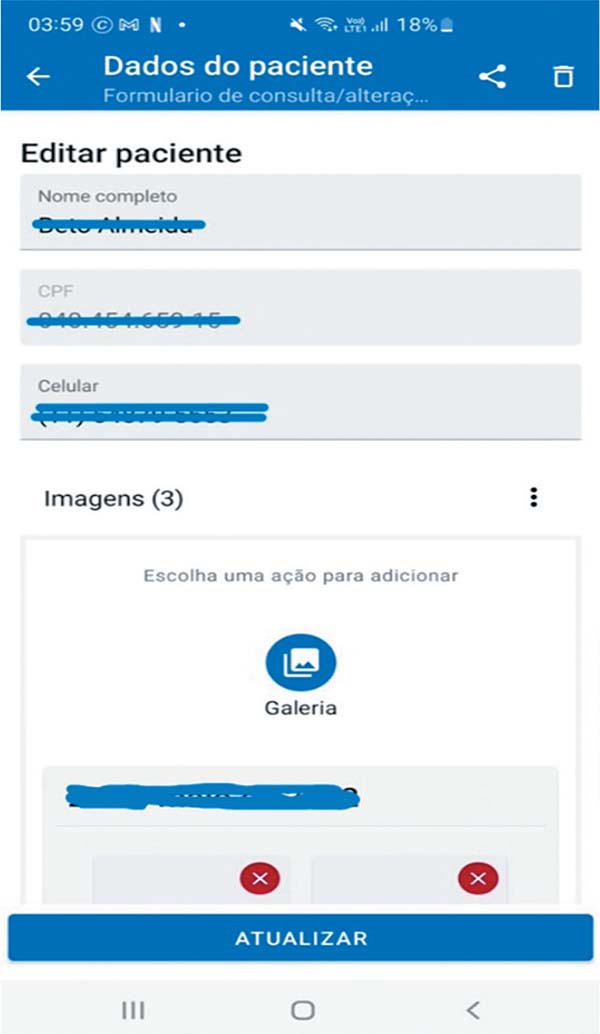The image size is (600, 1034).
Task: Remove the second image thumbnail
Action: pos(478,879)
